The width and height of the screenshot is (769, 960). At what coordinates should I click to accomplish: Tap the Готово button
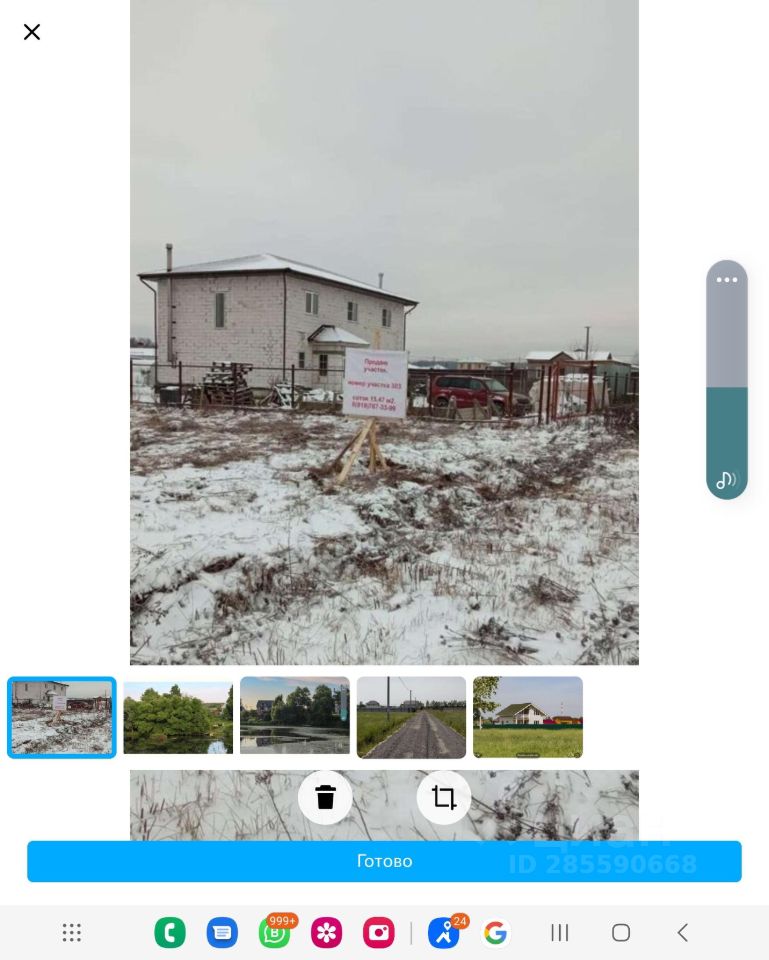(384, 861)
